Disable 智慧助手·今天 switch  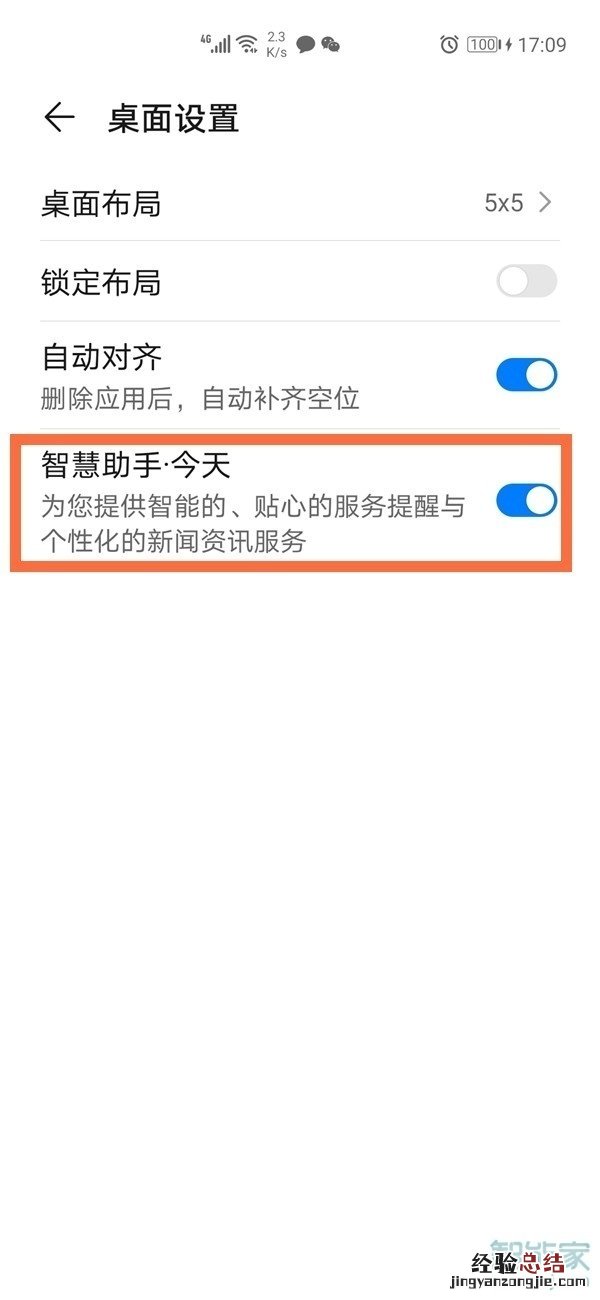[x=526, y=500]
